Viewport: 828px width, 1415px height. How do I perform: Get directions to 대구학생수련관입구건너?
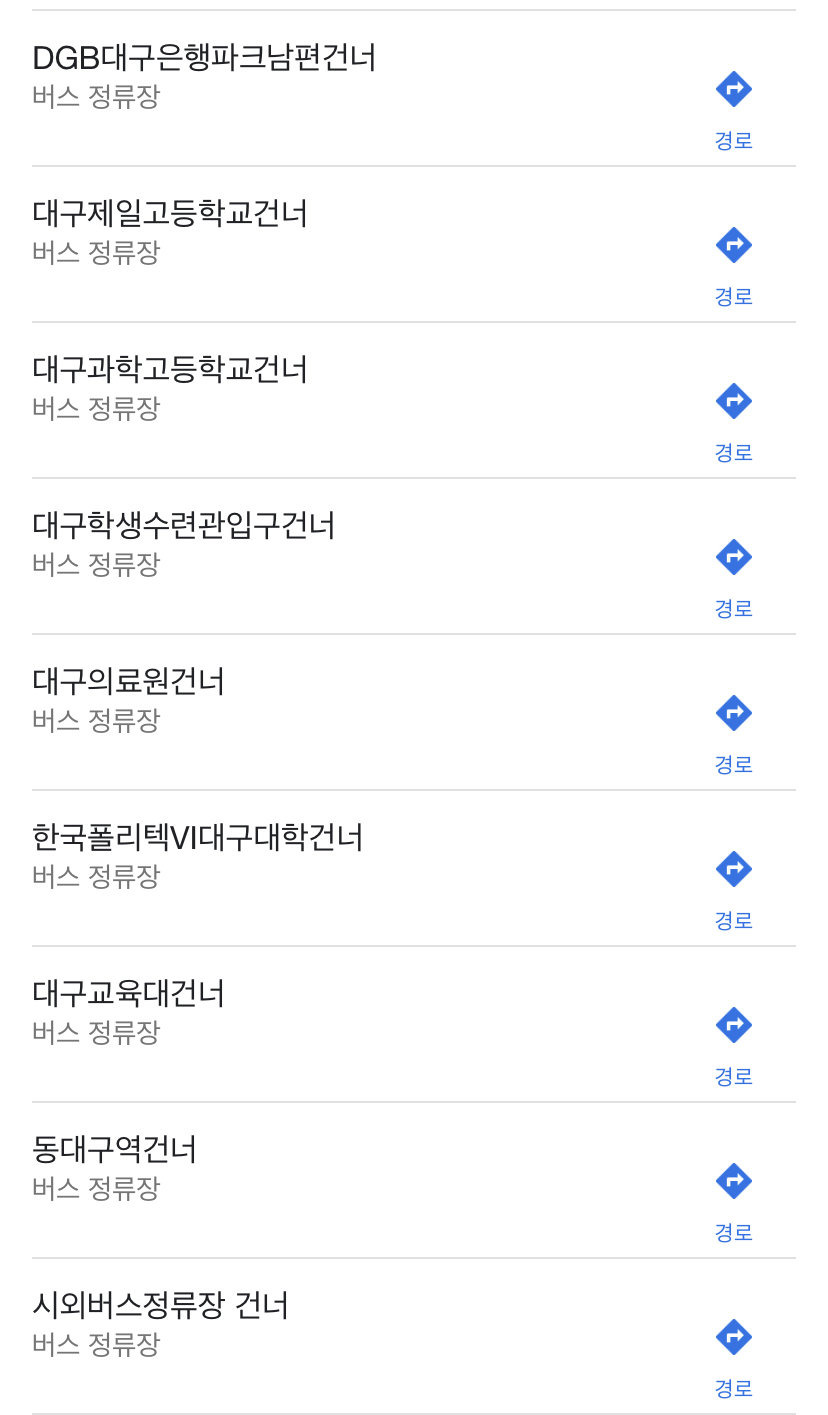point(733,558)
